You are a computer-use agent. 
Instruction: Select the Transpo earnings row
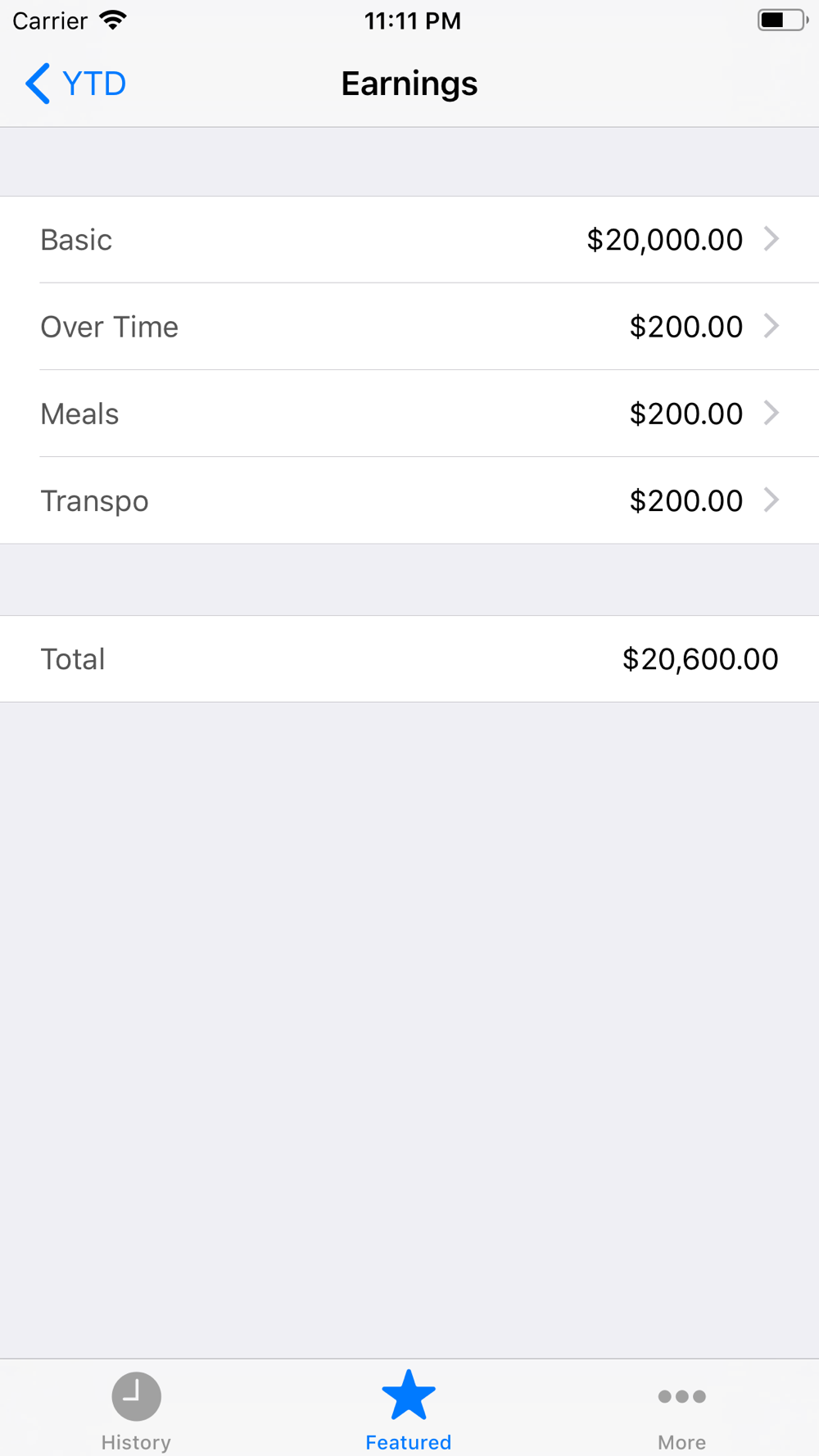409,500
